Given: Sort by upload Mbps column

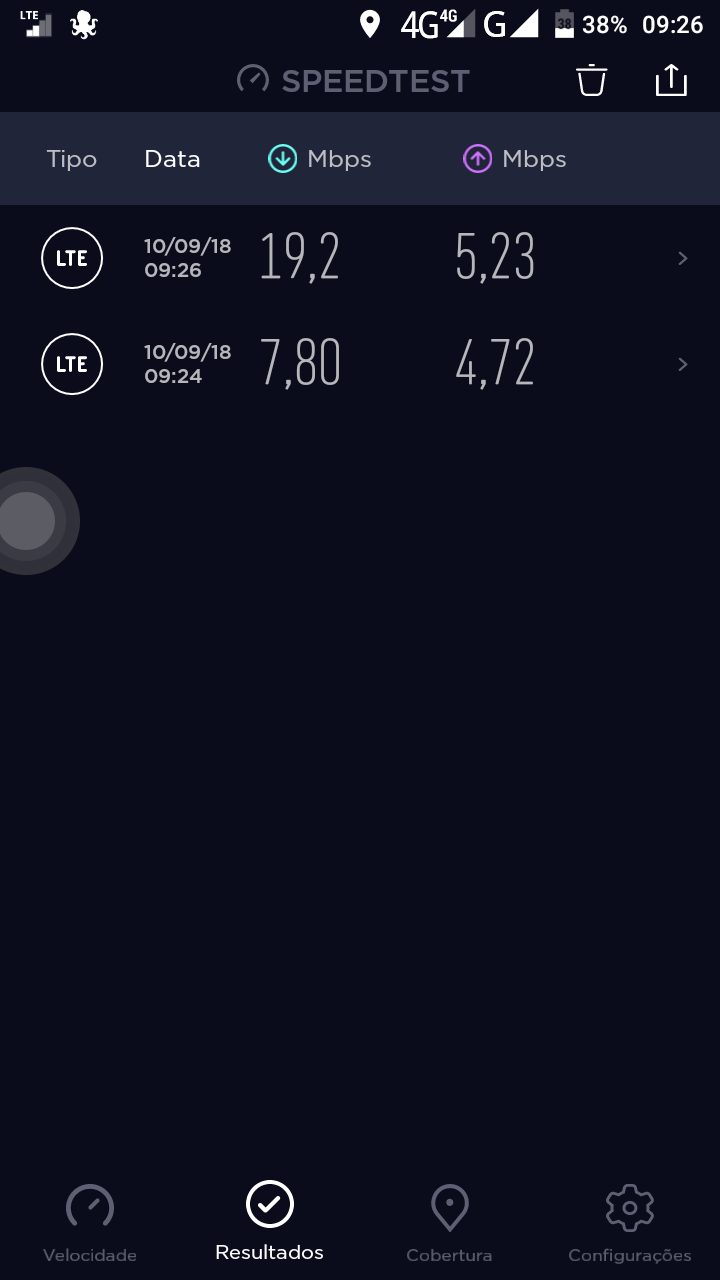Looking at the screenshot, I should 515,159.
